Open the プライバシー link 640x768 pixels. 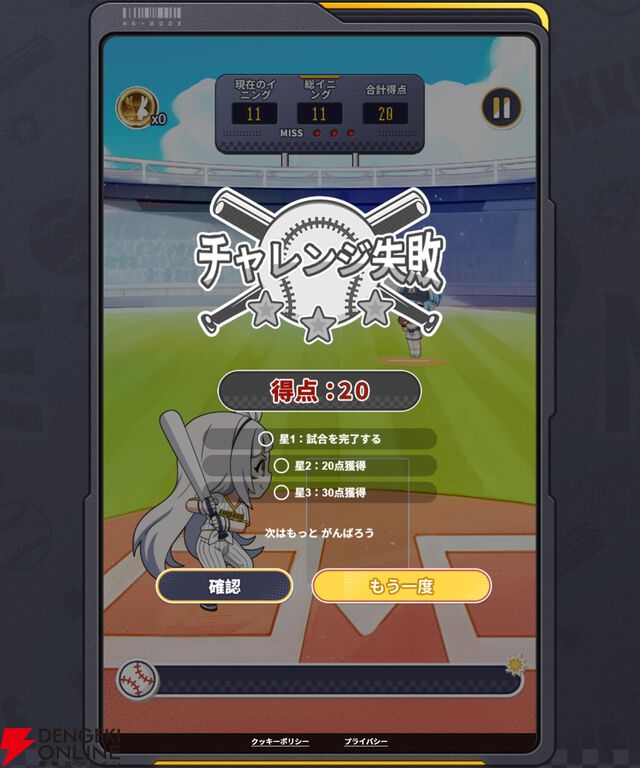[366, 741]
